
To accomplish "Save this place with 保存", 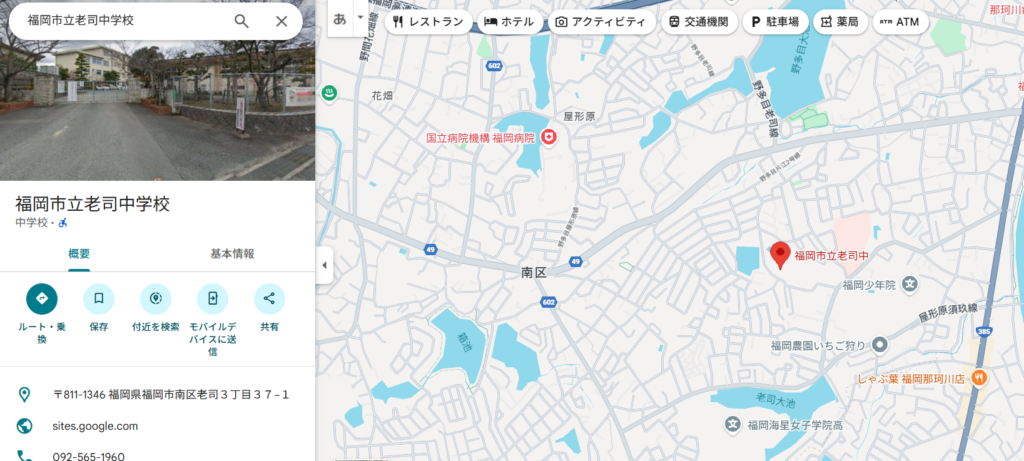I will (x=98, y=299).
